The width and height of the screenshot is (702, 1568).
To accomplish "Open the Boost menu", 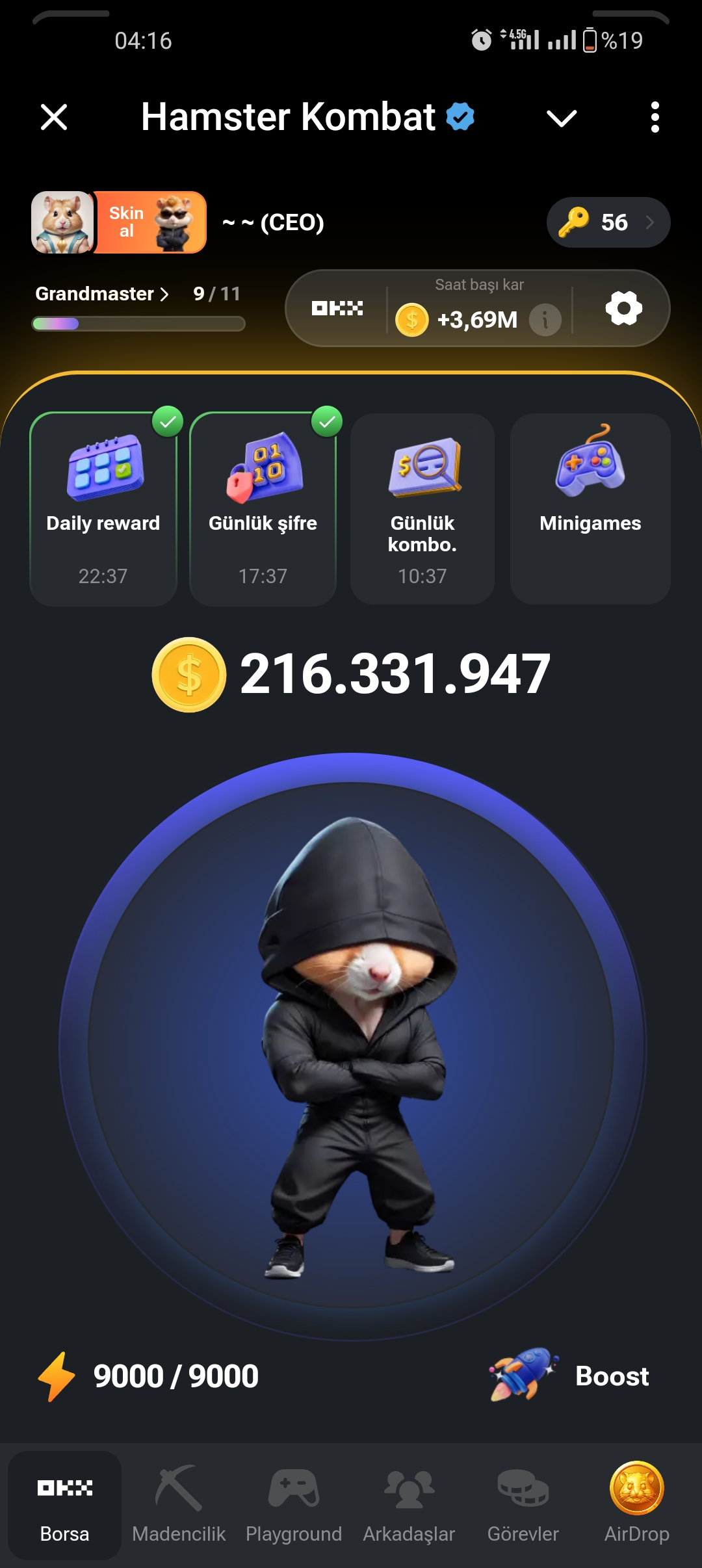I will pos(571,1376).
